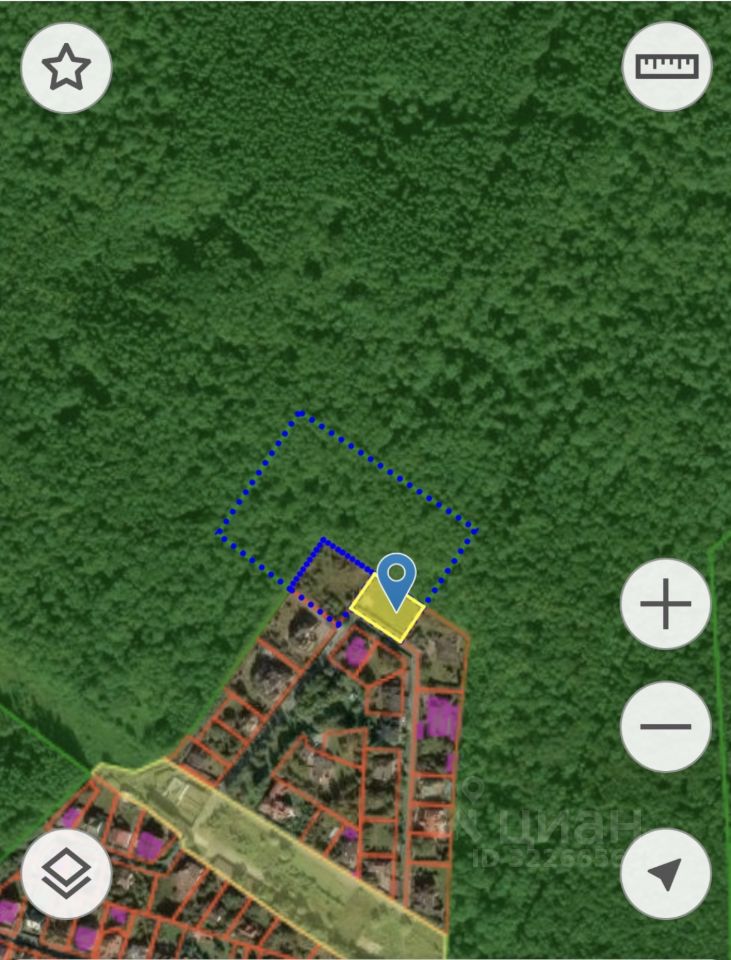731x960 pixels.
Task: Center map on my location arrow
Action: click(x=666, y=873)
